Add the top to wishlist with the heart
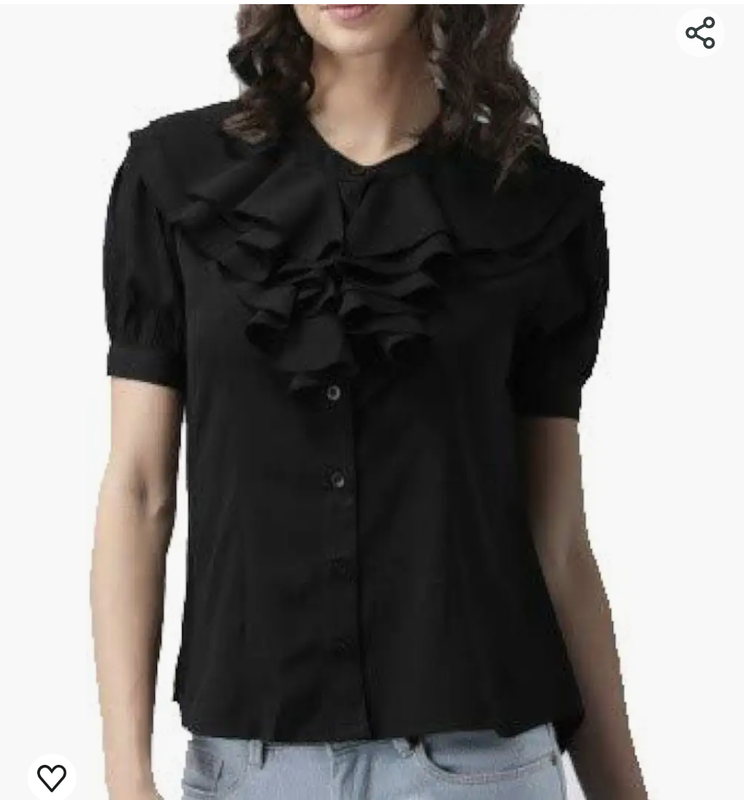This screenshot has width=744, height=800. coord(51,777)
